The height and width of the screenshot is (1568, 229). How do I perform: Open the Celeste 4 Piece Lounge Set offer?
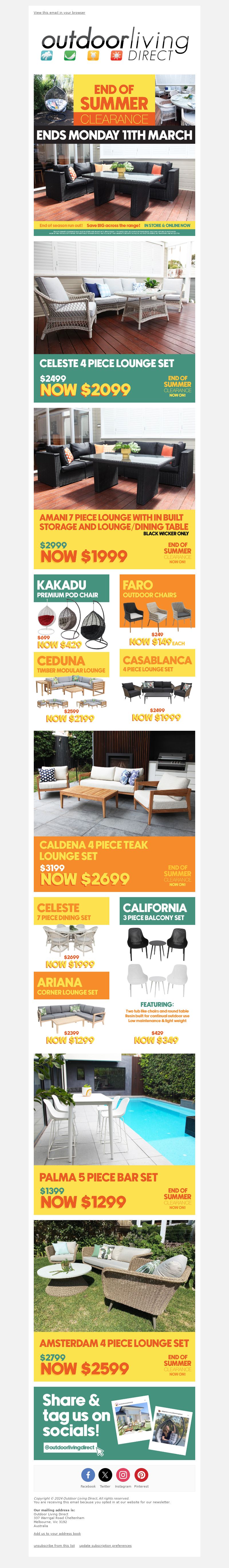click(114, 321)
